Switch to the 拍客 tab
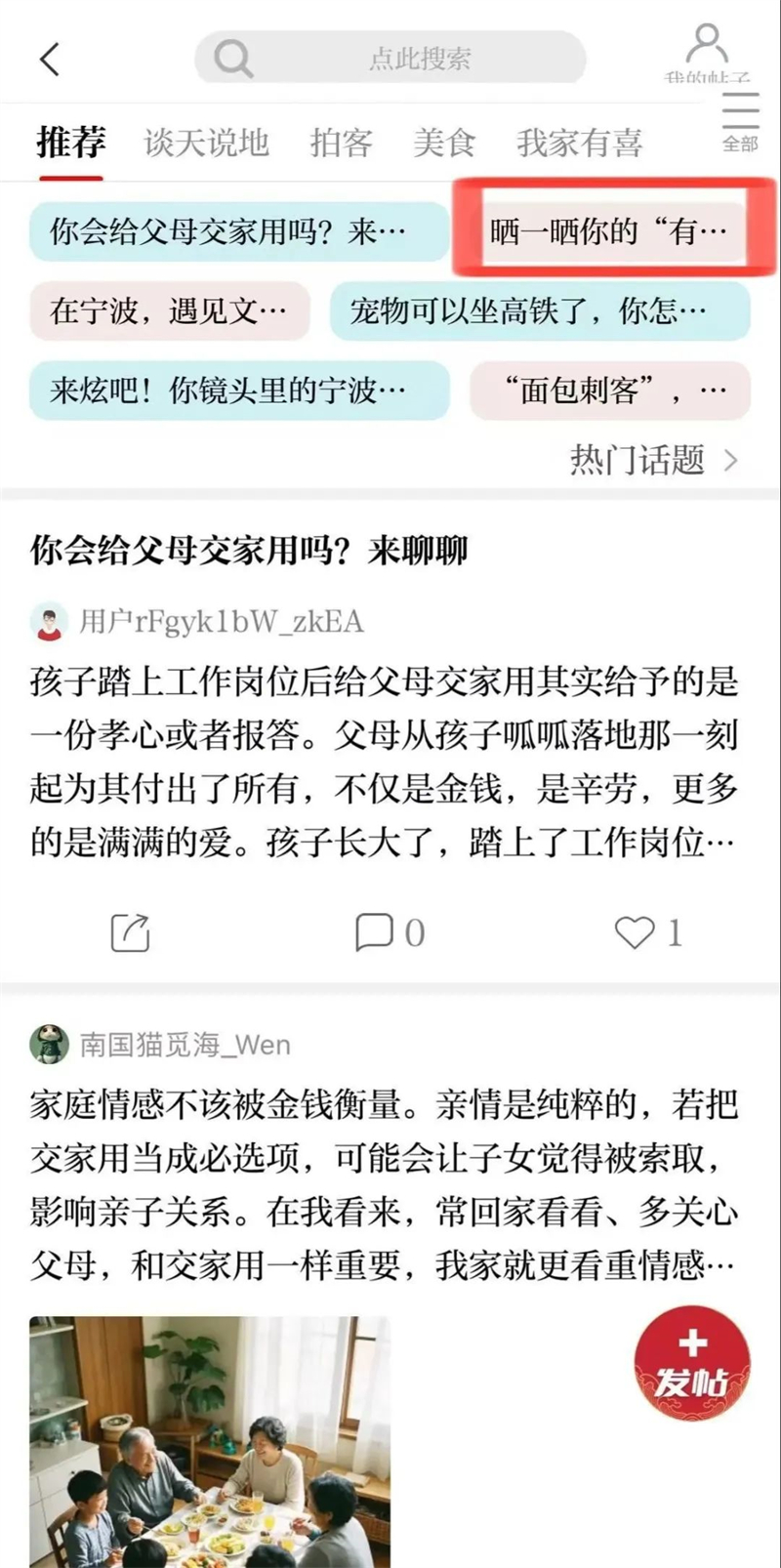The image size is (781, 1568). pyautogui.click(x=341, y=143)
